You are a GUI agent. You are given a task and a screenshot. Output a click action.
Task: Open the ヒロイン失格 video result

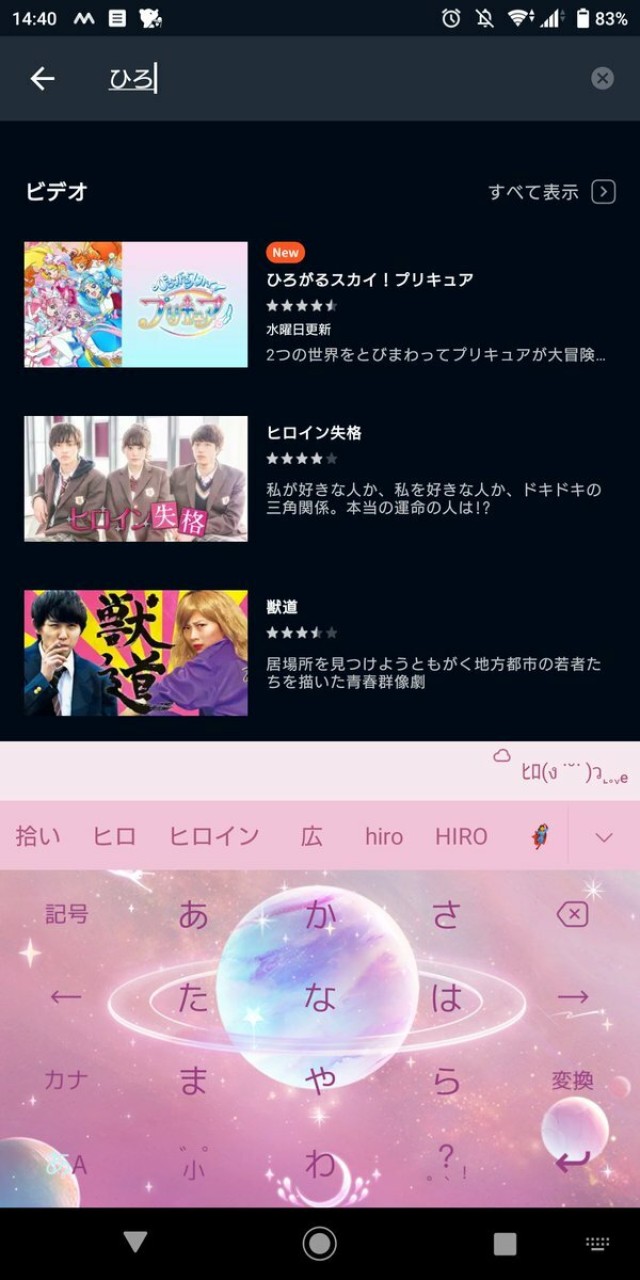314,433
